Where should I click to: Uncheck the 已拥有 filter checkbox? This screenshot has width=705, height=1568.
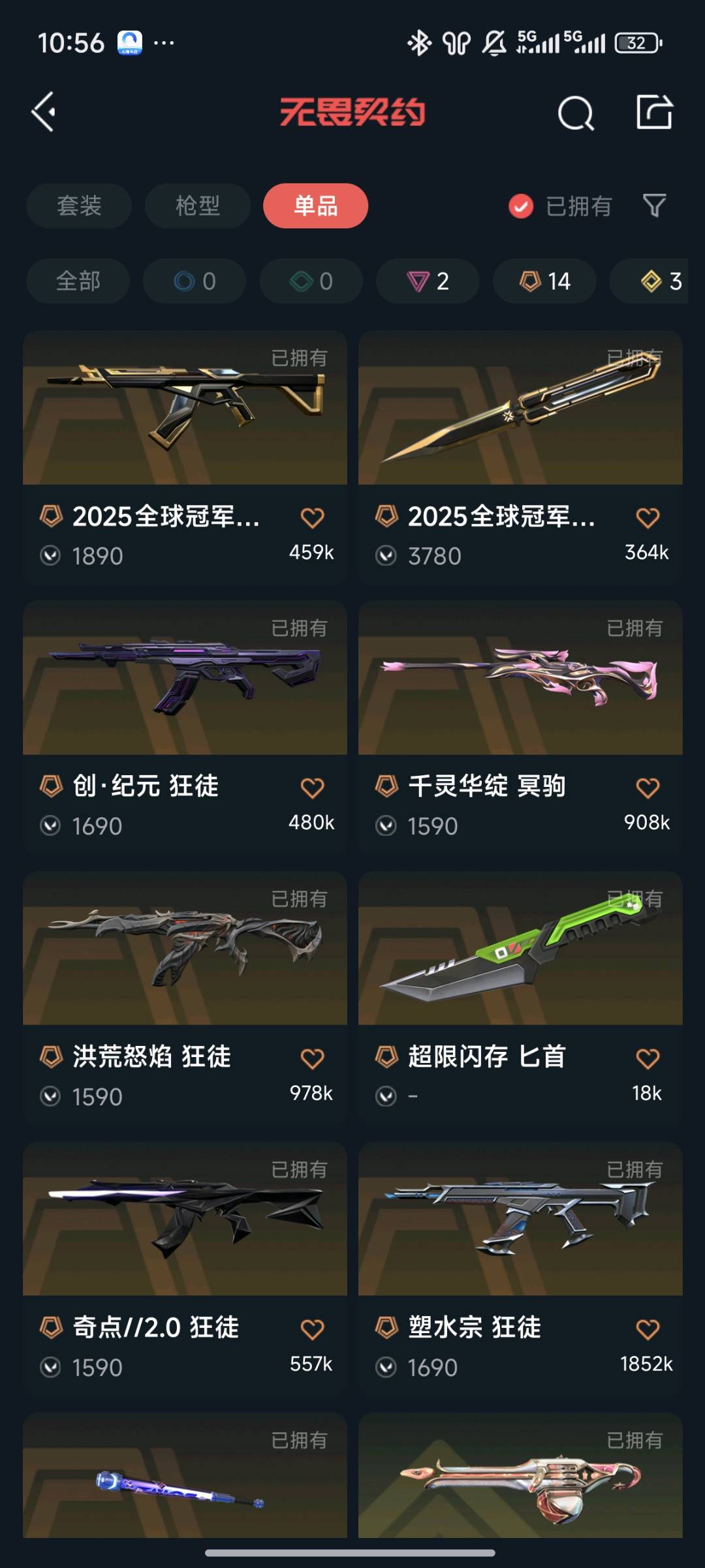click(521, 207)
